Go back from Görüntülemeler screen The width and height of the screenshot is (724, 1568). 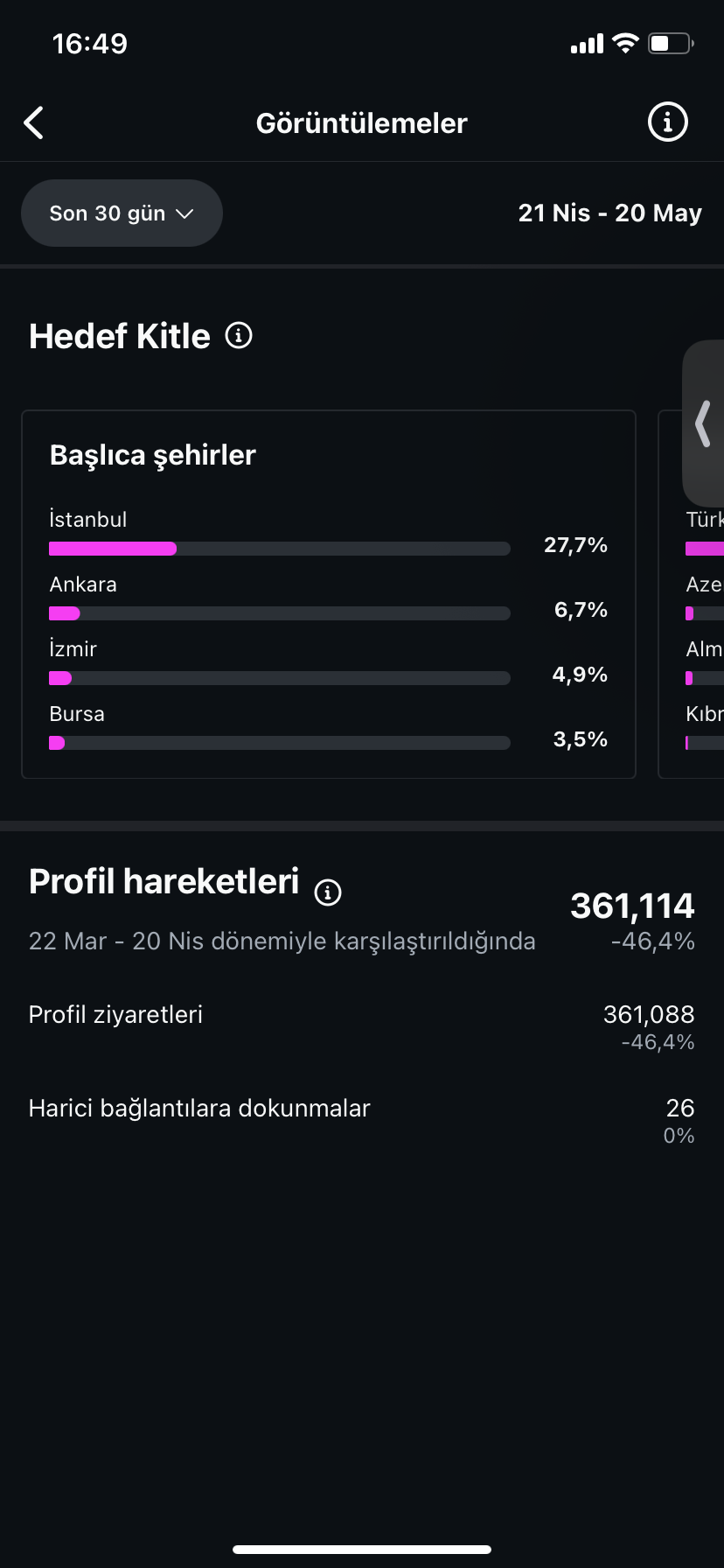34,122
